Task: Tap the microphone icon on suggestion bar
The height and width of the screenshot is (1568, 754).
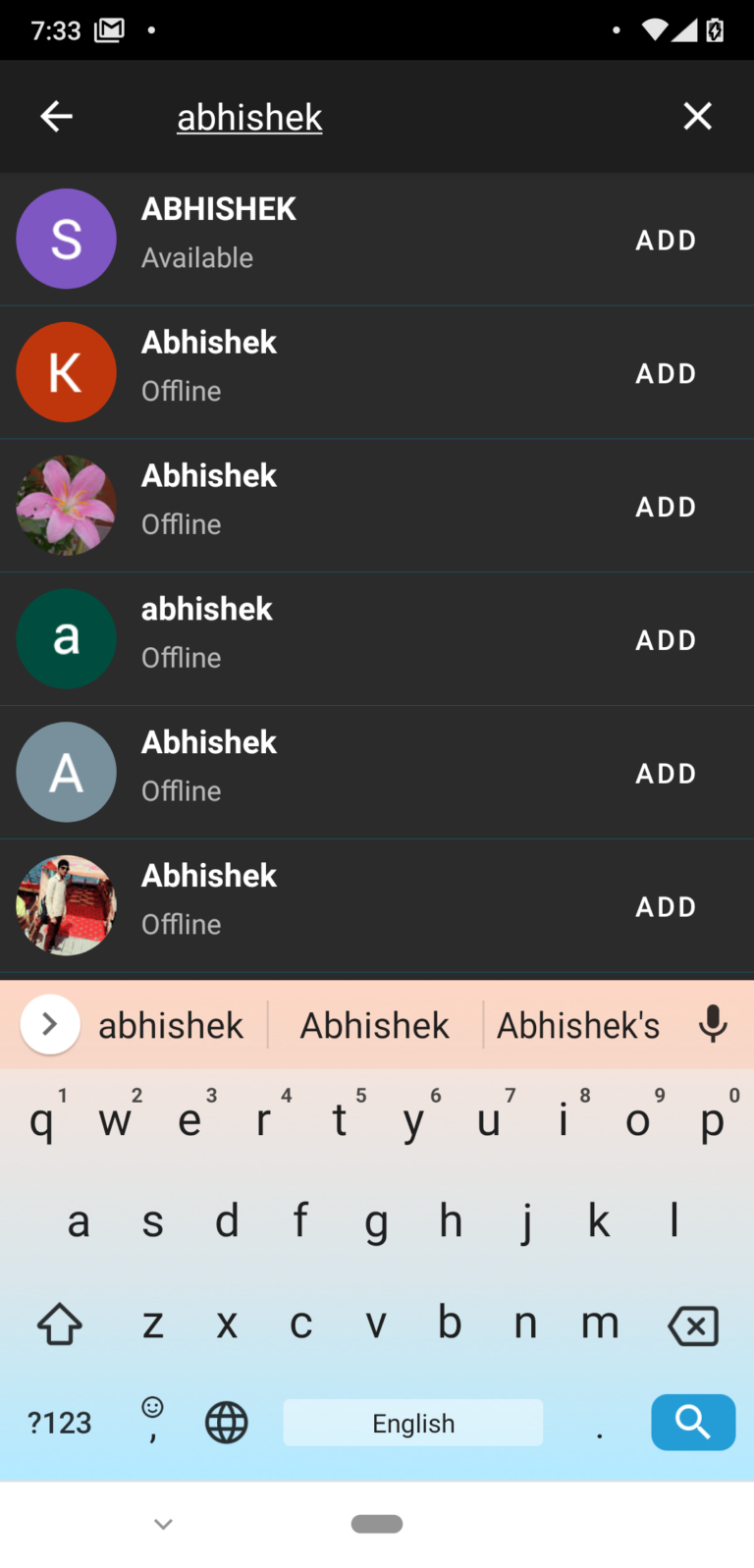Action: click(713, 1024)
